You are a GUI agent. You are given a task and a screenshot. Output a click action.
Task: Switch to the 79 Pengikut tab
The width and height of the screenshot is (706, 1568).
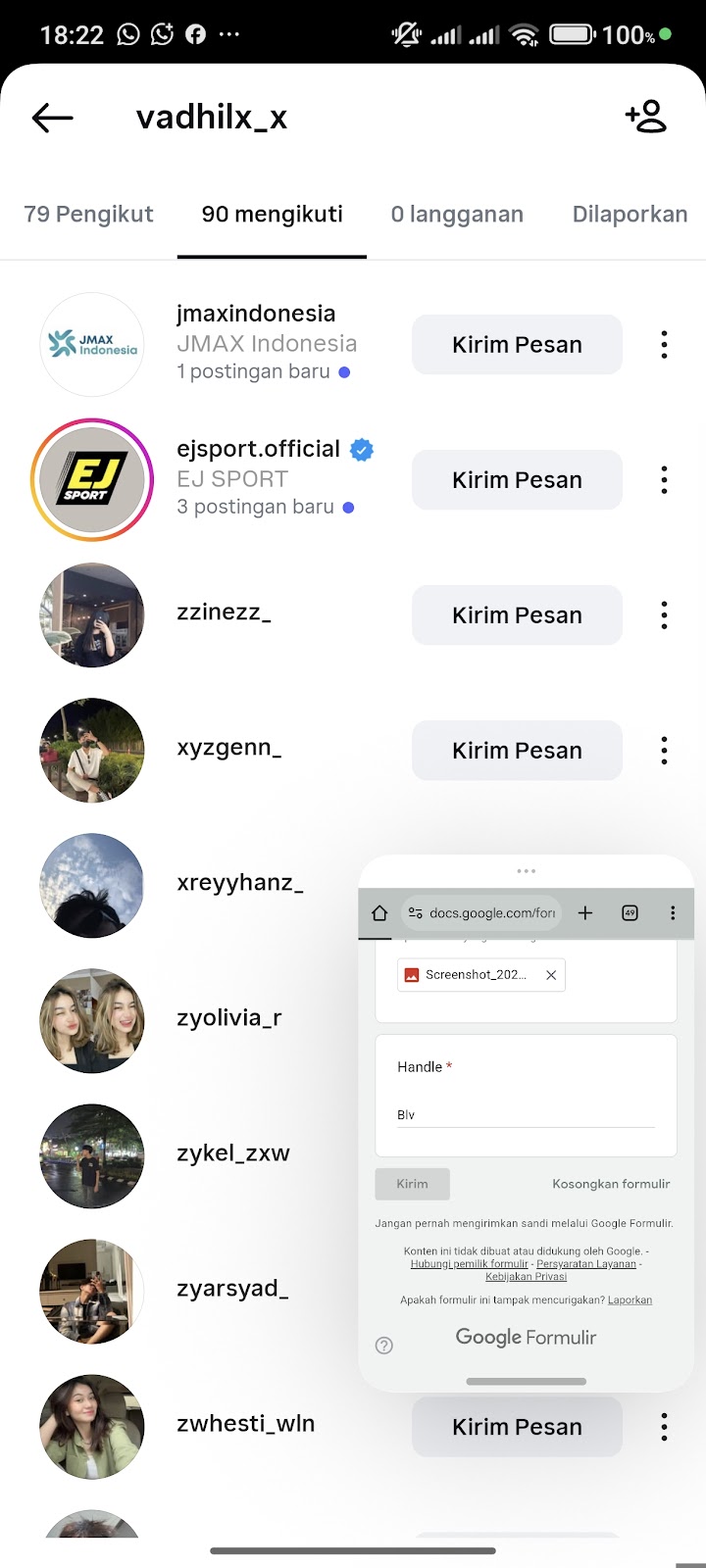88,215
